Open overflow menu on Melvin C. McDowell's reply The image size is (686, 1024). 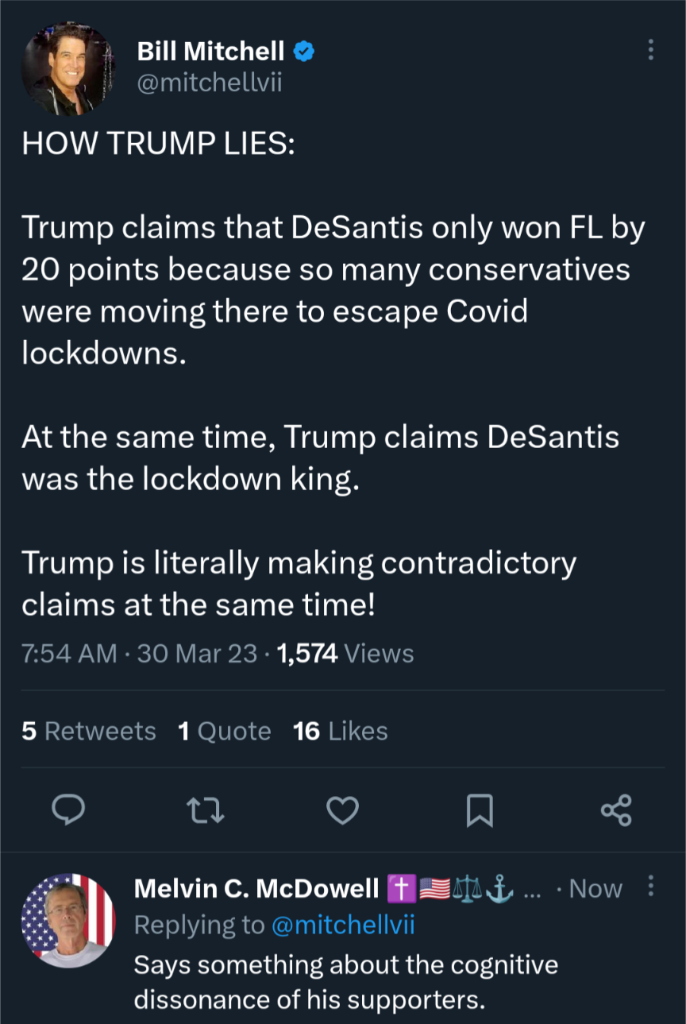click(x=651, y=886)
